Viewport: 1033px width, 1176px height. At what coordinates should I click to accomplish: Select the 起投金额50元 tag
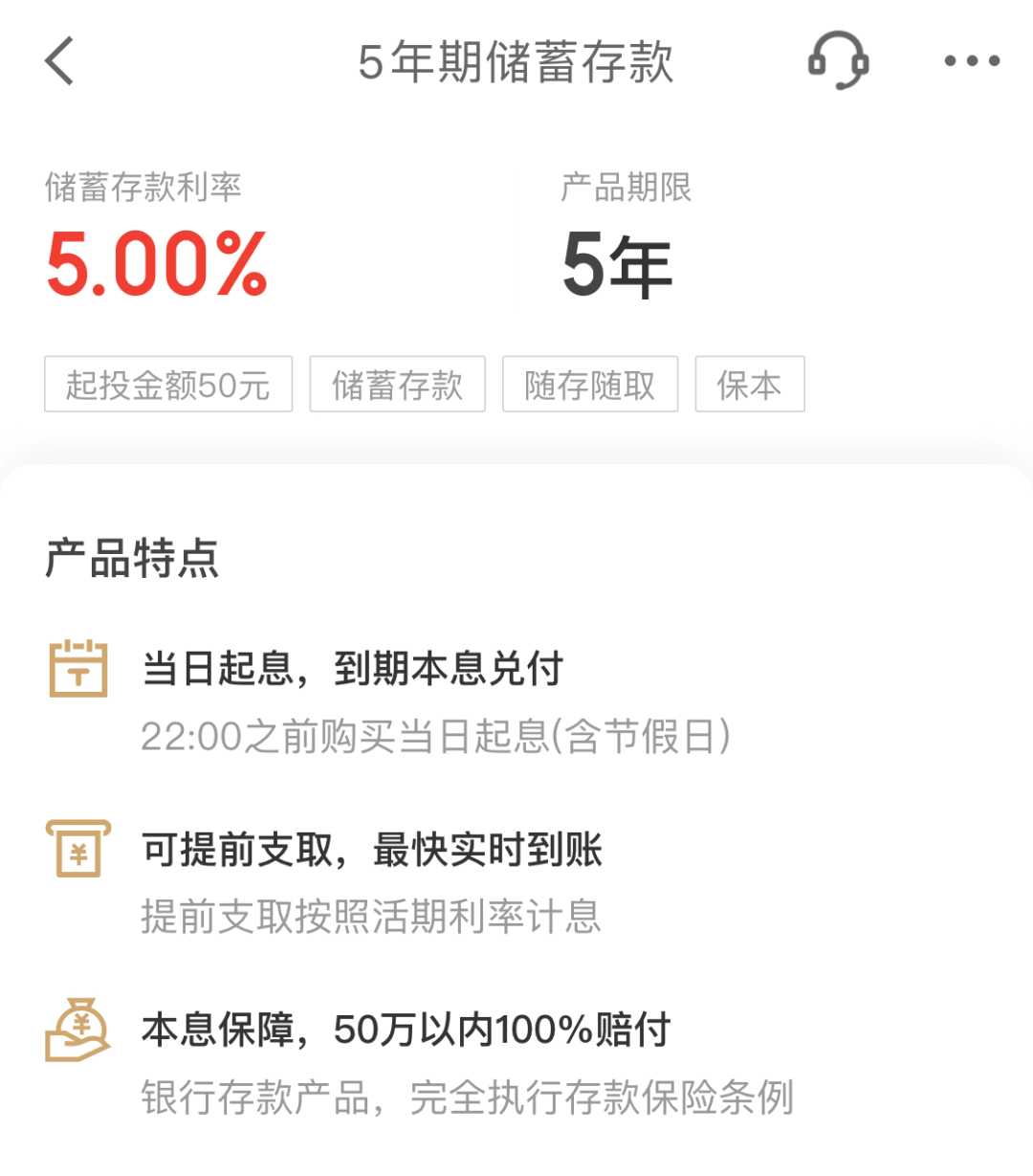[169, 384]
